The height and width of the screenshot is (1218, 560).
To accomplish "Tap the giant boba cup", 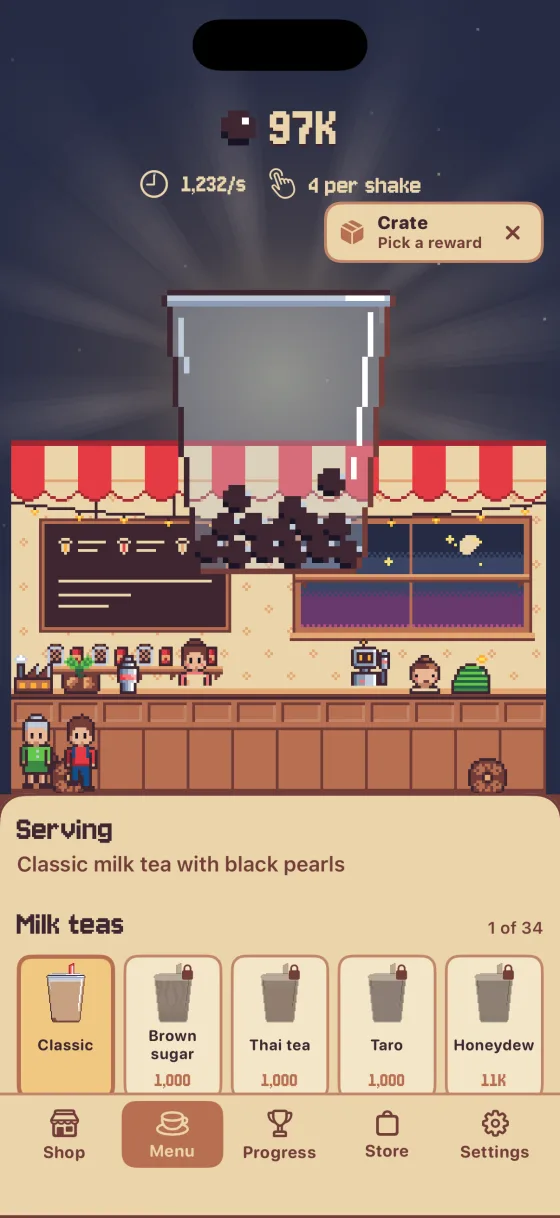I will coord(277,430).
